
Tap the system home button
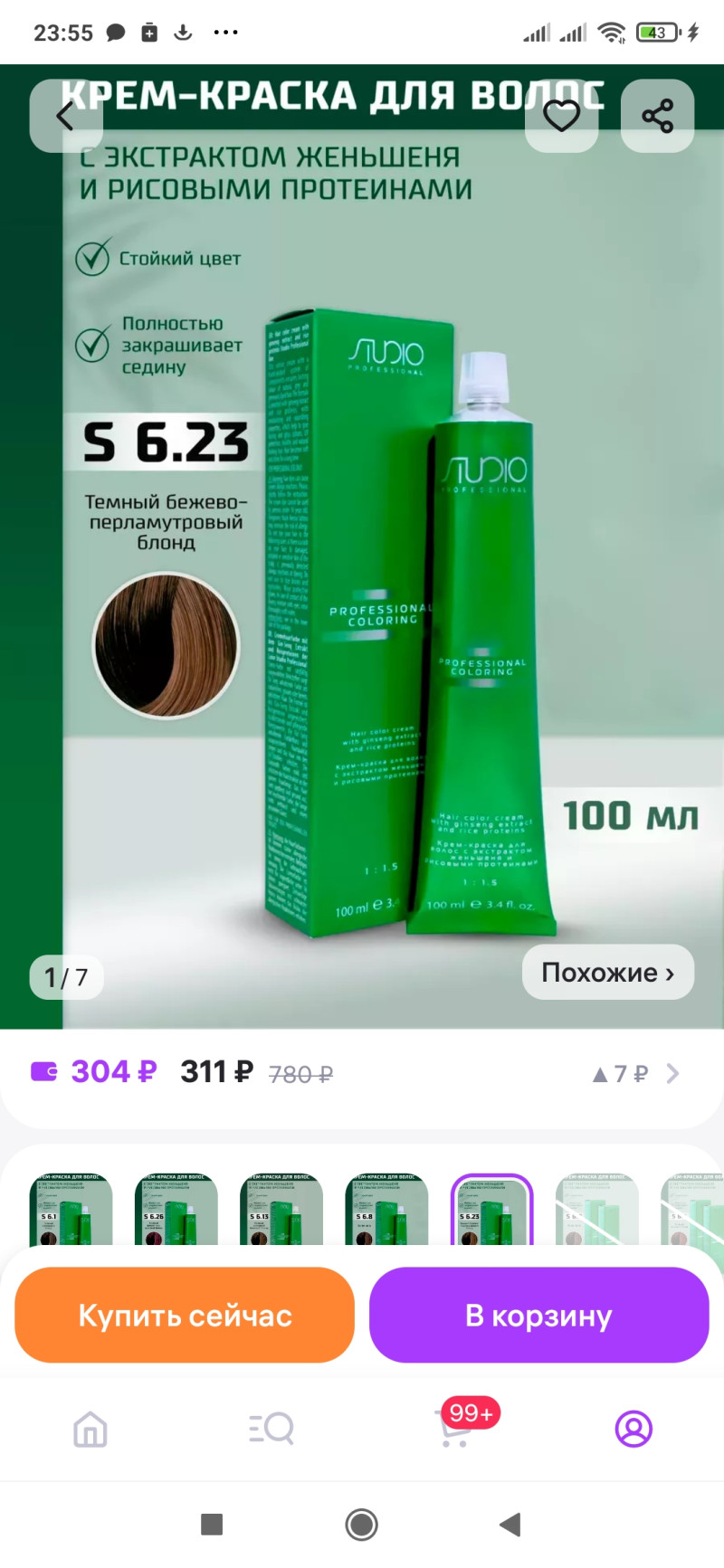tap(362, 1525)
